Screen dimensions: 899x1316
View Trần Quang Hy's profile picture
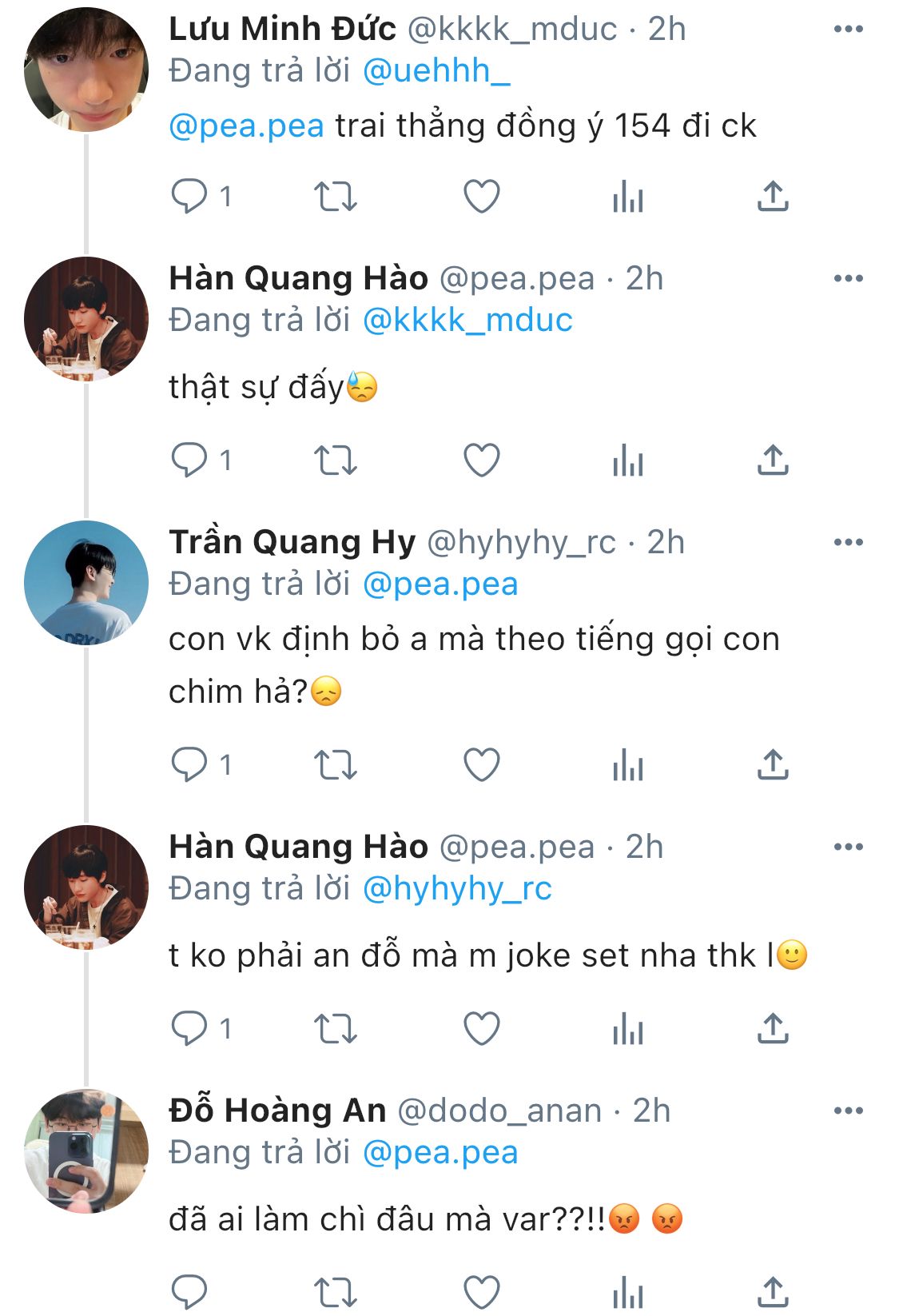[86, 583]
